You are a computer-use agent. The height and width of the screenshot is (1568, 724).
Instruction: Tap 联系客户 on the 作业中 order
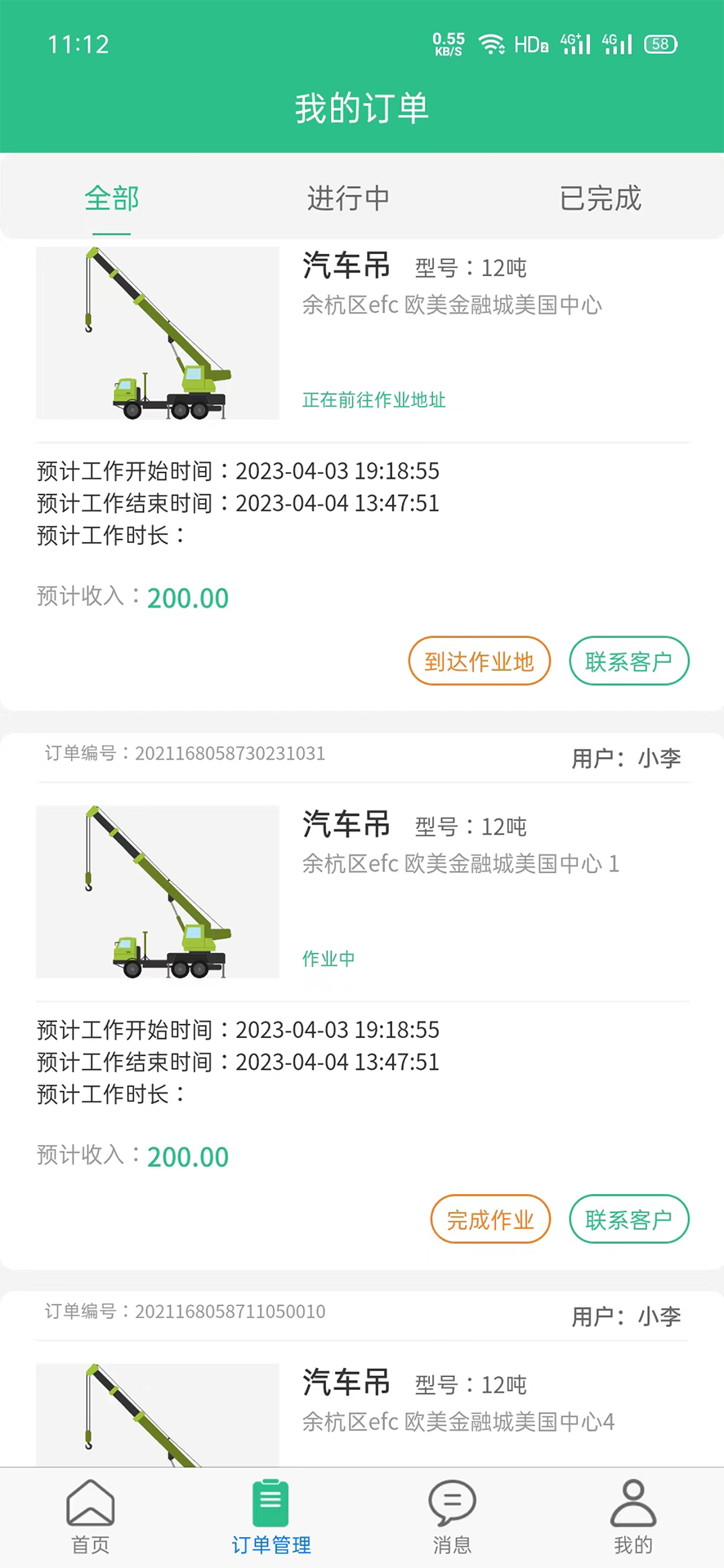[628, 1219]
